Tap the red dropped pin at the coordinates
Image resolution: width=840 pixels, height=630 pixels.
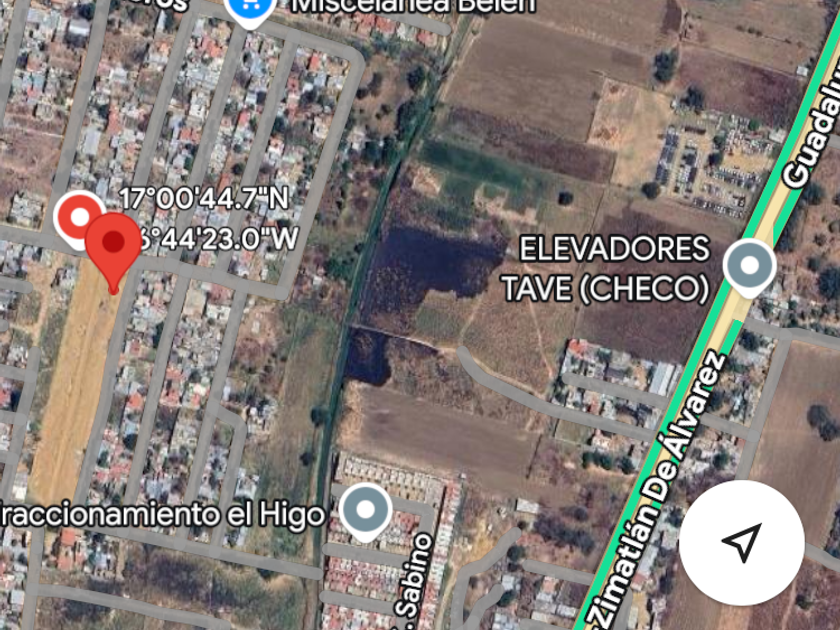[113, 246]
